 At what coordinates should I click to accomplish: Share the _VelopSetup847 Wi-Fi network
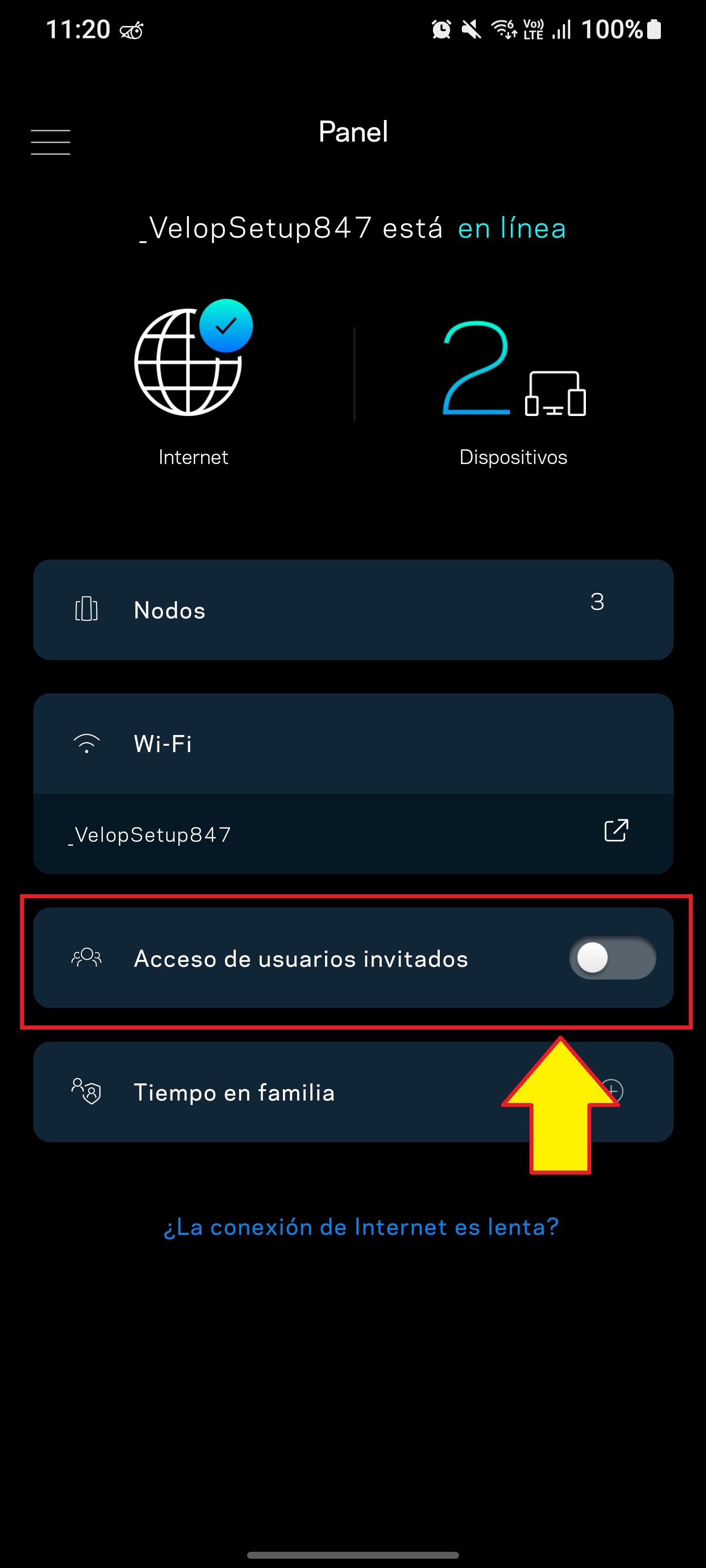615,830
